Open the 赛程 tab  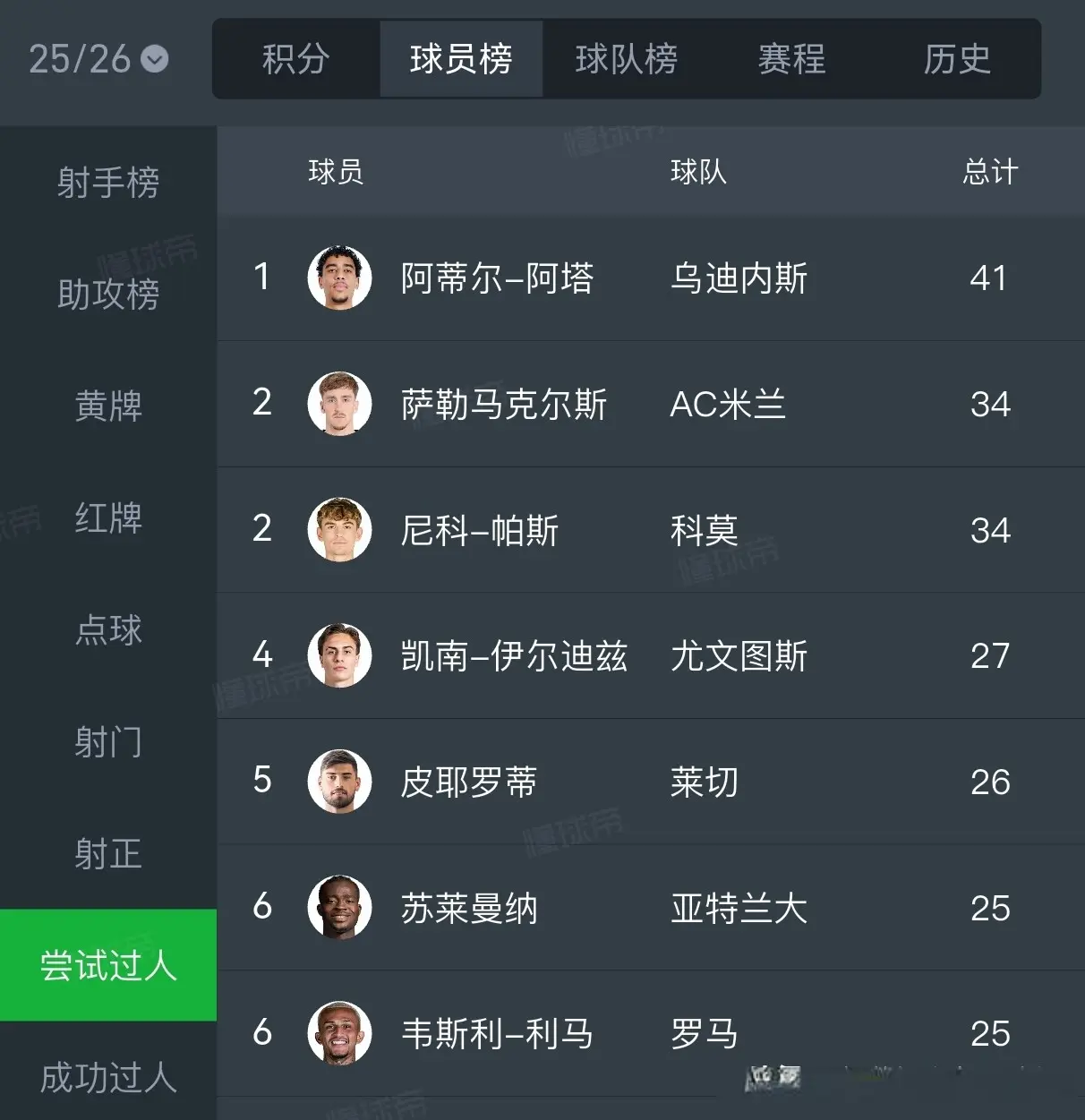(x=791, y=59)
